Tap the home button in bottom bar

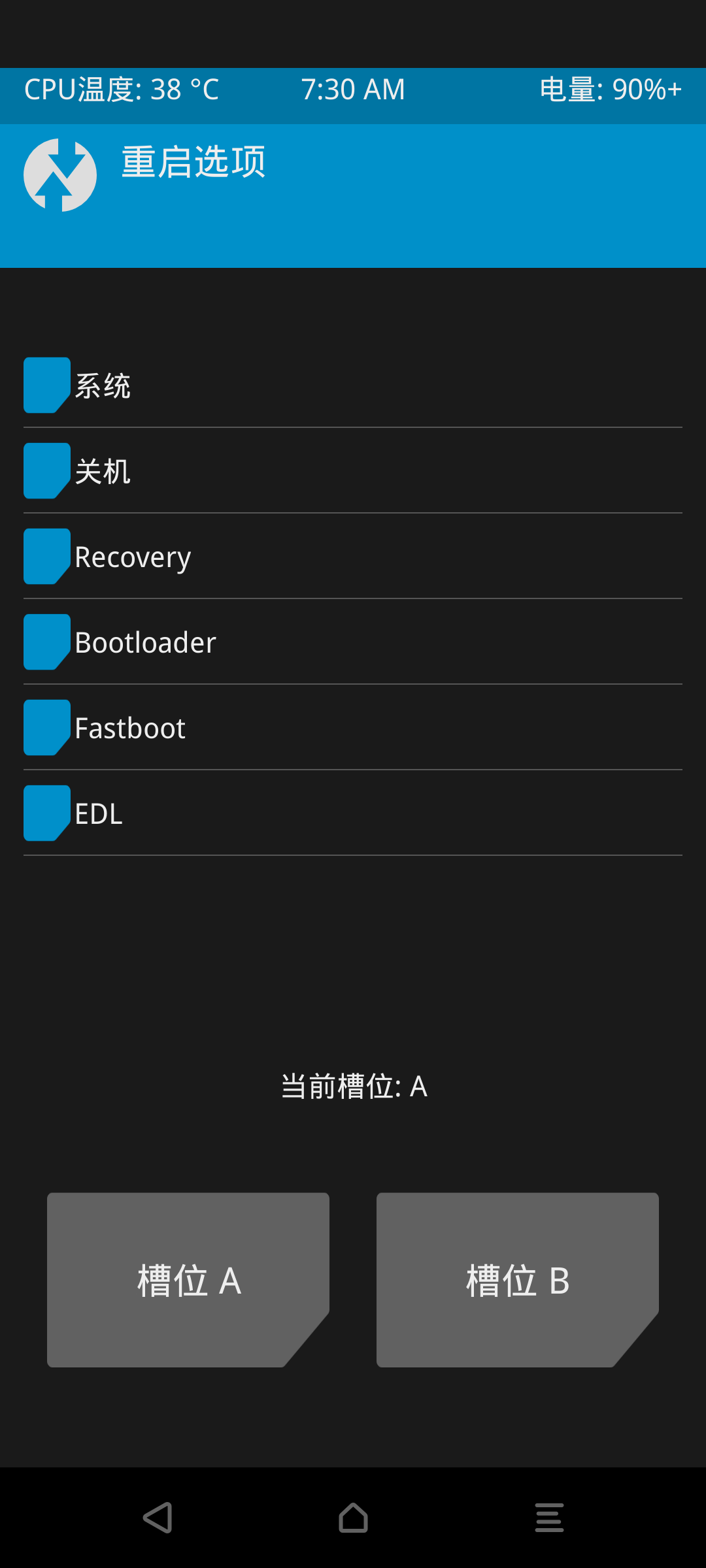point(353,1518)
